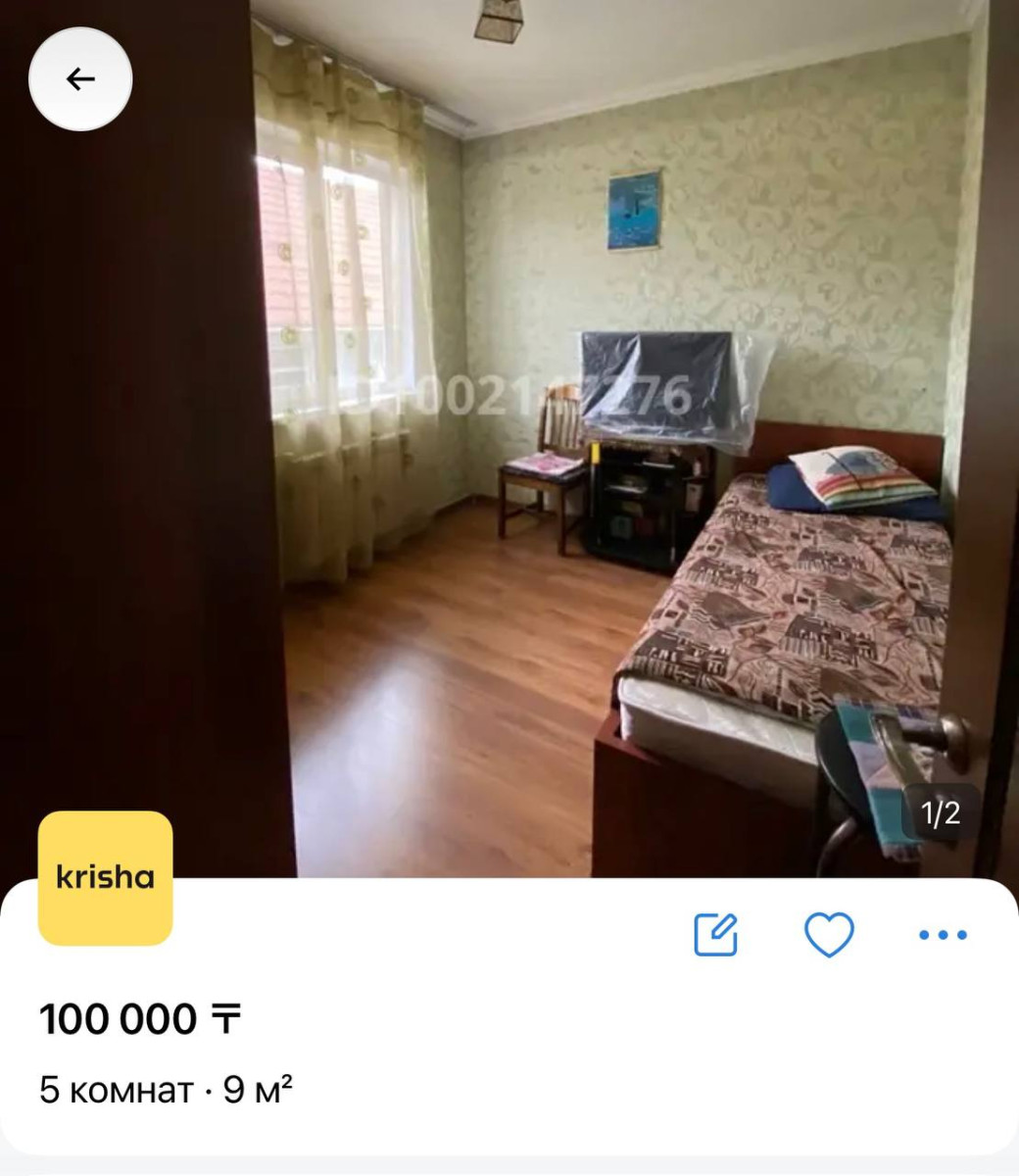Go back using the arrow button
The width and height of the screenshot is (1019, 1176).
coord(80,79)
